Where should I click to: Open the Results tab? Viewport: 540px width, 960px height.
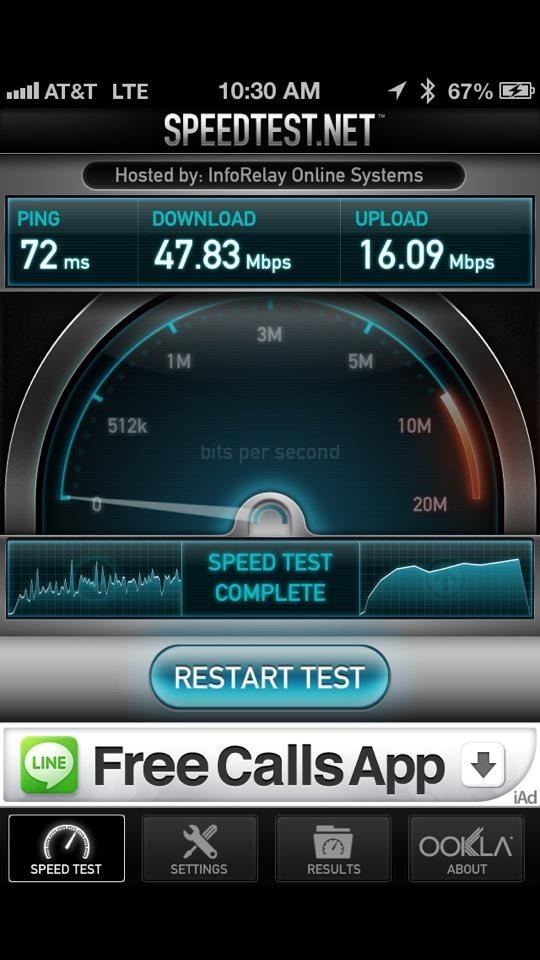click(333, 848)
